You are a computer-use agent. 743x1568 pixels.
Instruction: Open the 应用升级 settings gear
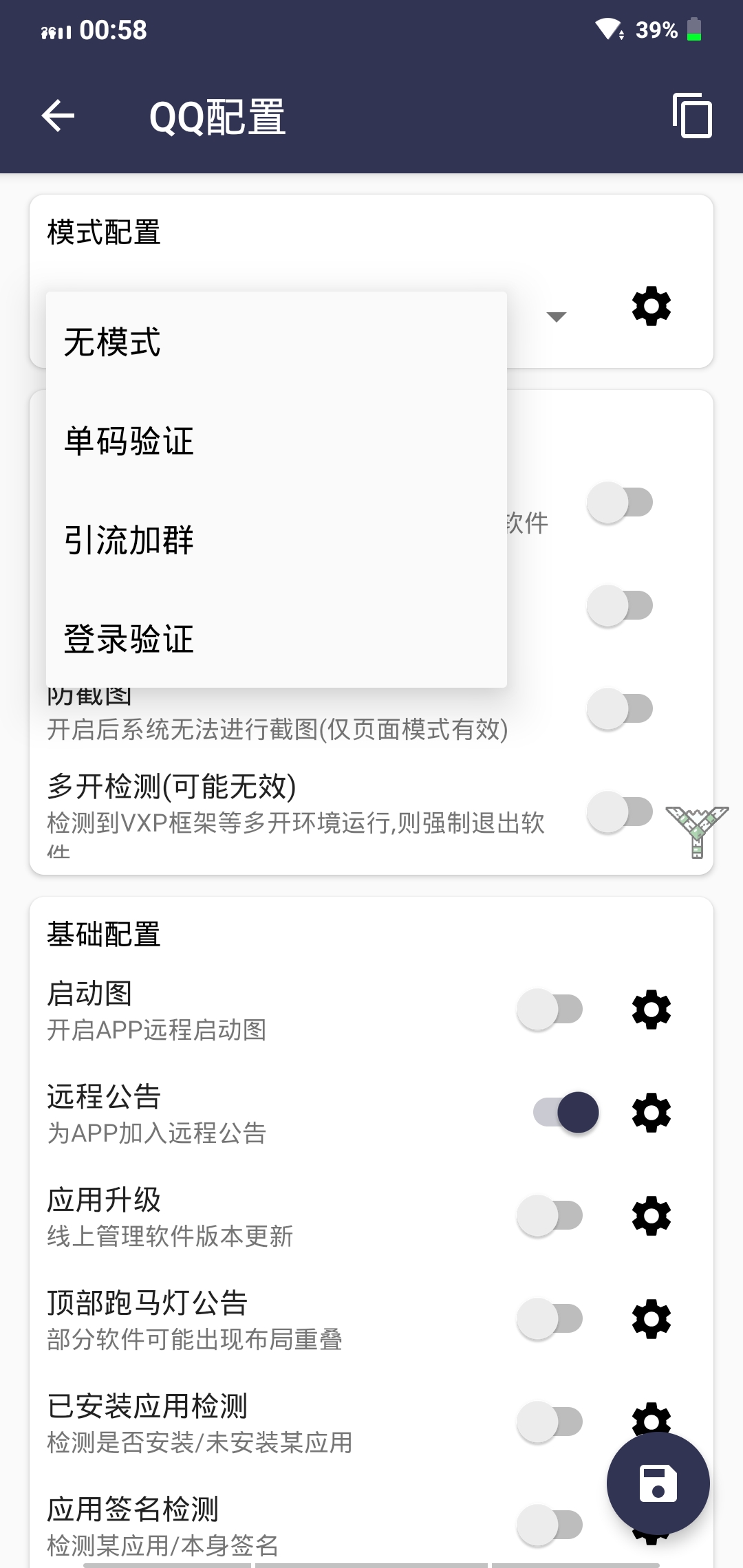pos(650,1216)
